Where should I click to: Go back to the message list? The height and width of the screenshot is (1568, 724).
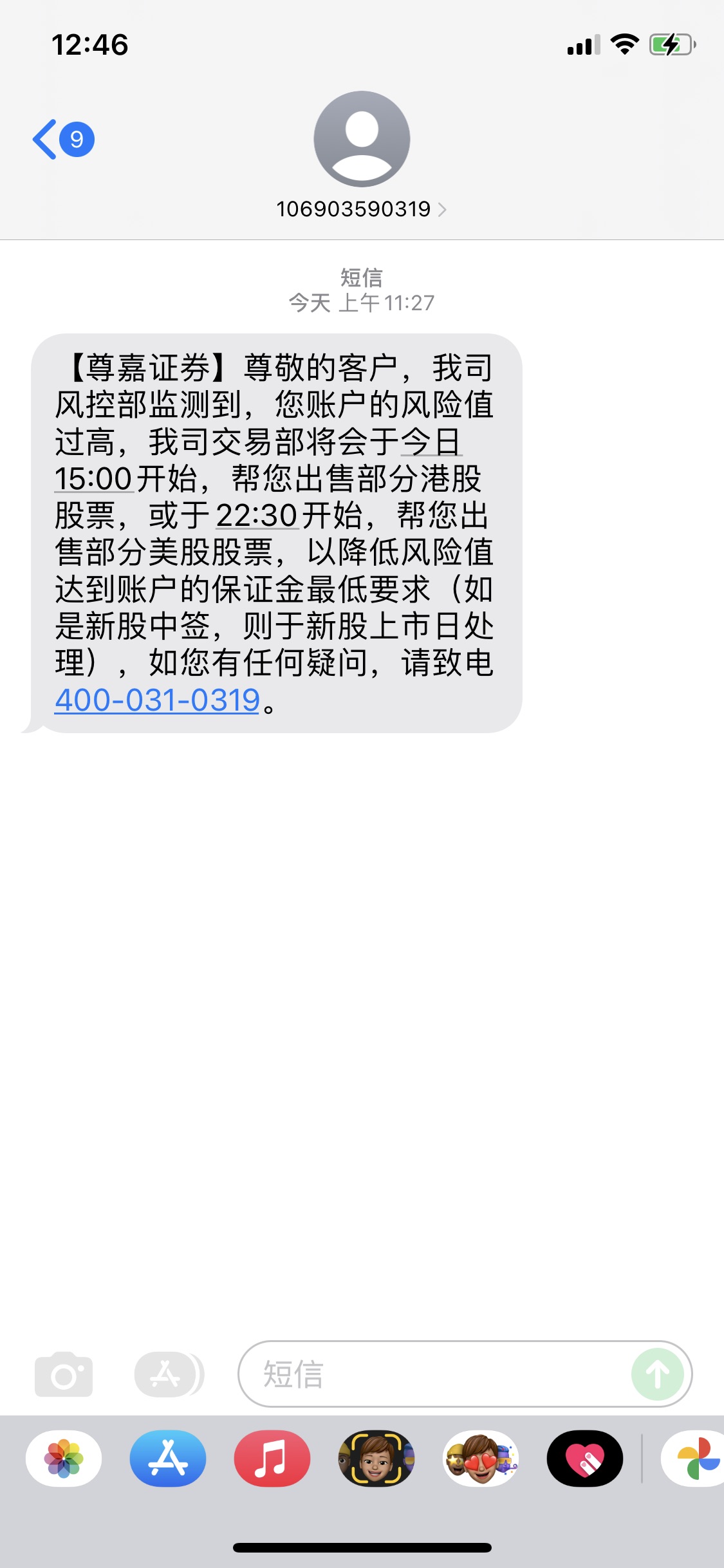[62, 139]
